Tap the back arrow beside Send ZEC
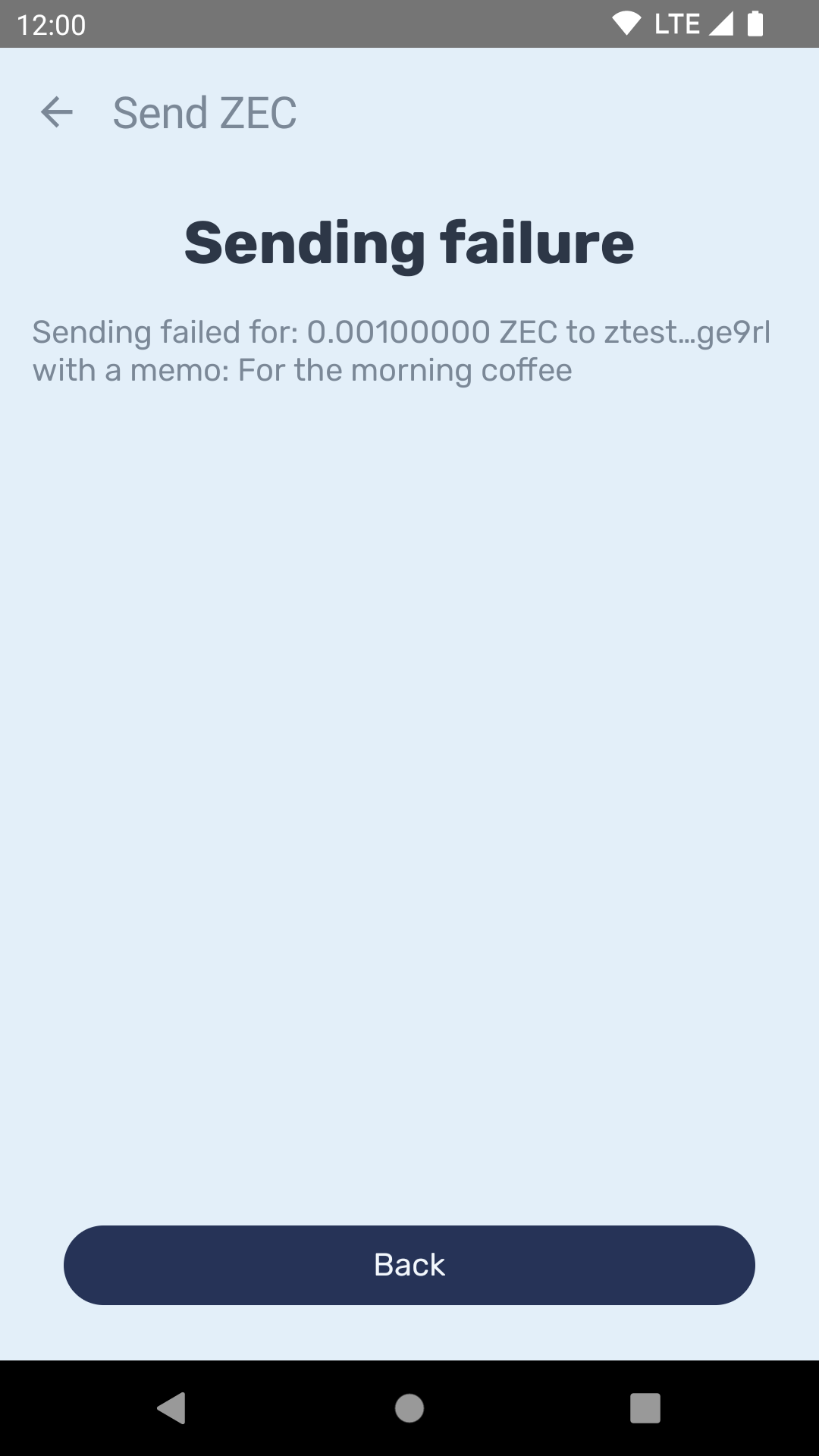This screenshot has width=819, height=1456. (57, 113)
